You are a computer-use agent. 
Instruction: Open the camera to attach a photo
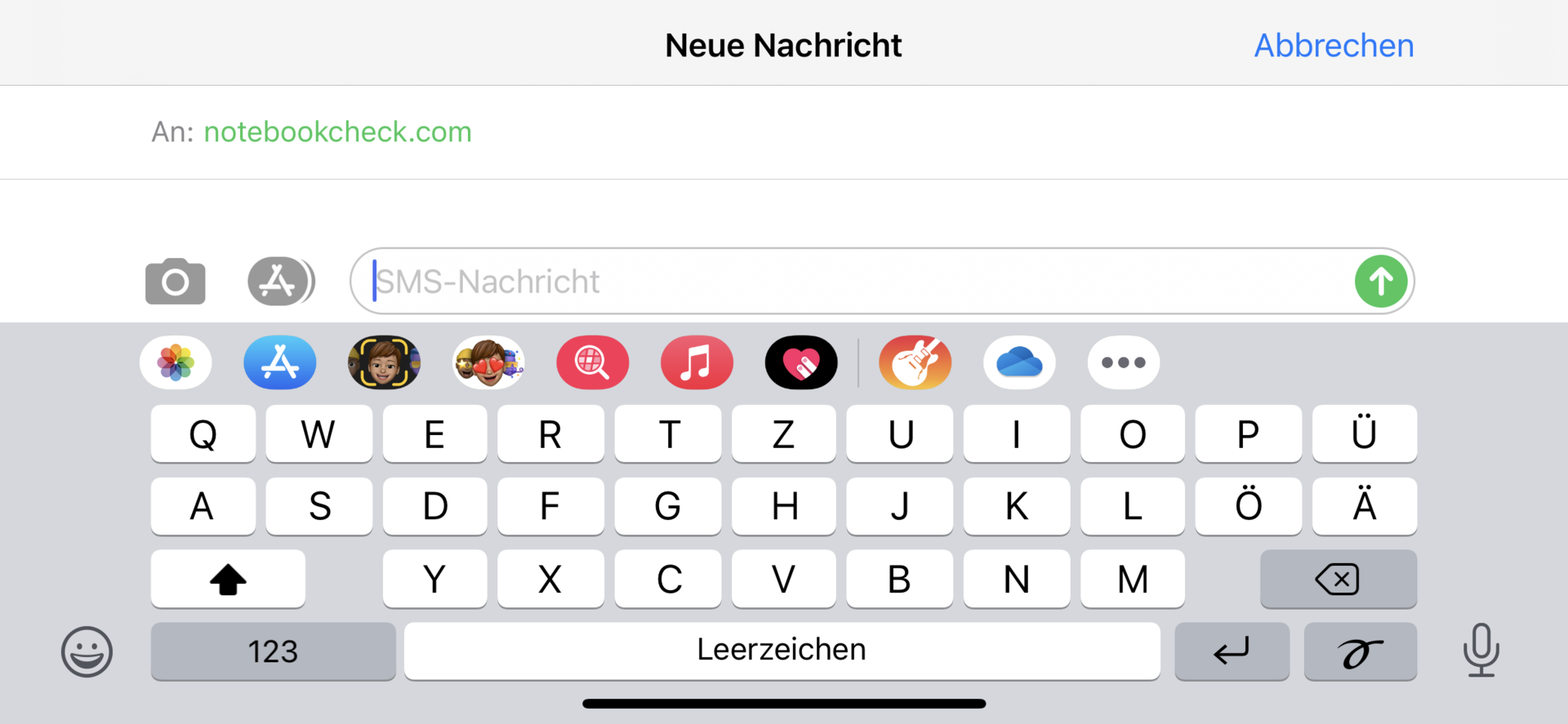pyautogui.click(x=176, y=282)
